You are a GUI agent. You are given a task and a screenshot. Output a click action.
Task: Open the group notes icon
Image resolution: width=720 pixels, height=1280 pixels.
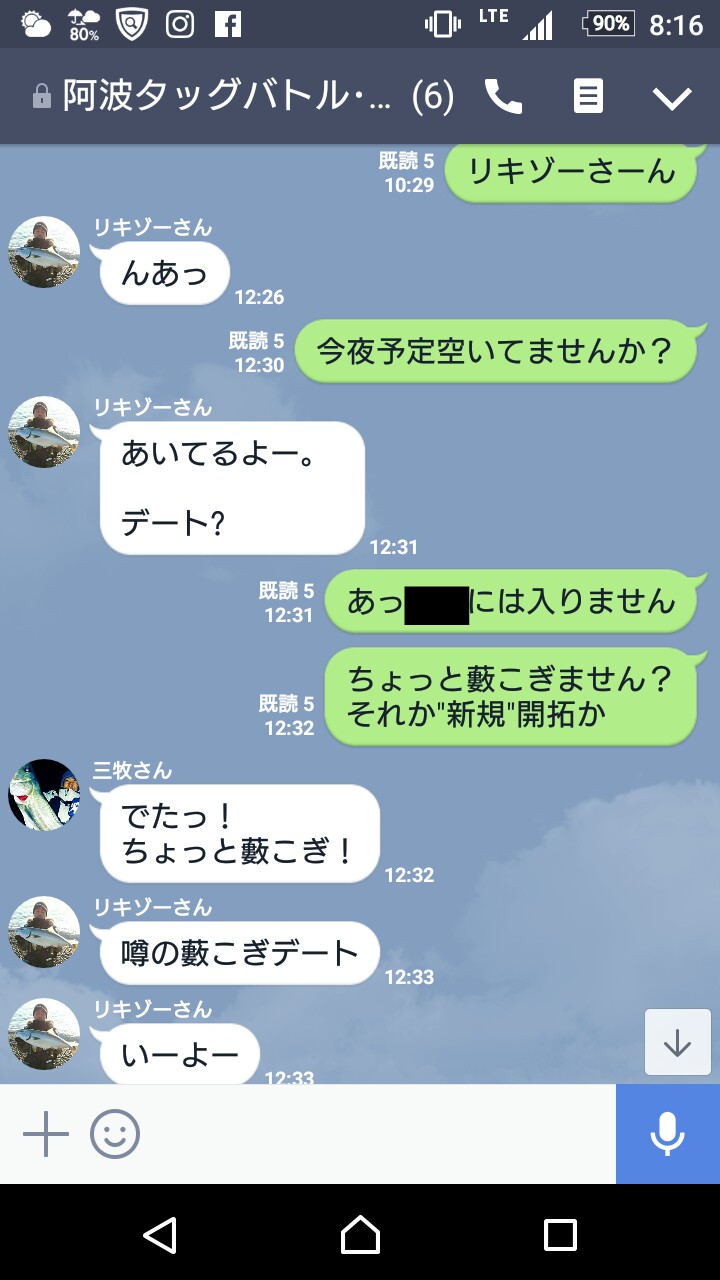pyautogui.click(x=588, y=97)
